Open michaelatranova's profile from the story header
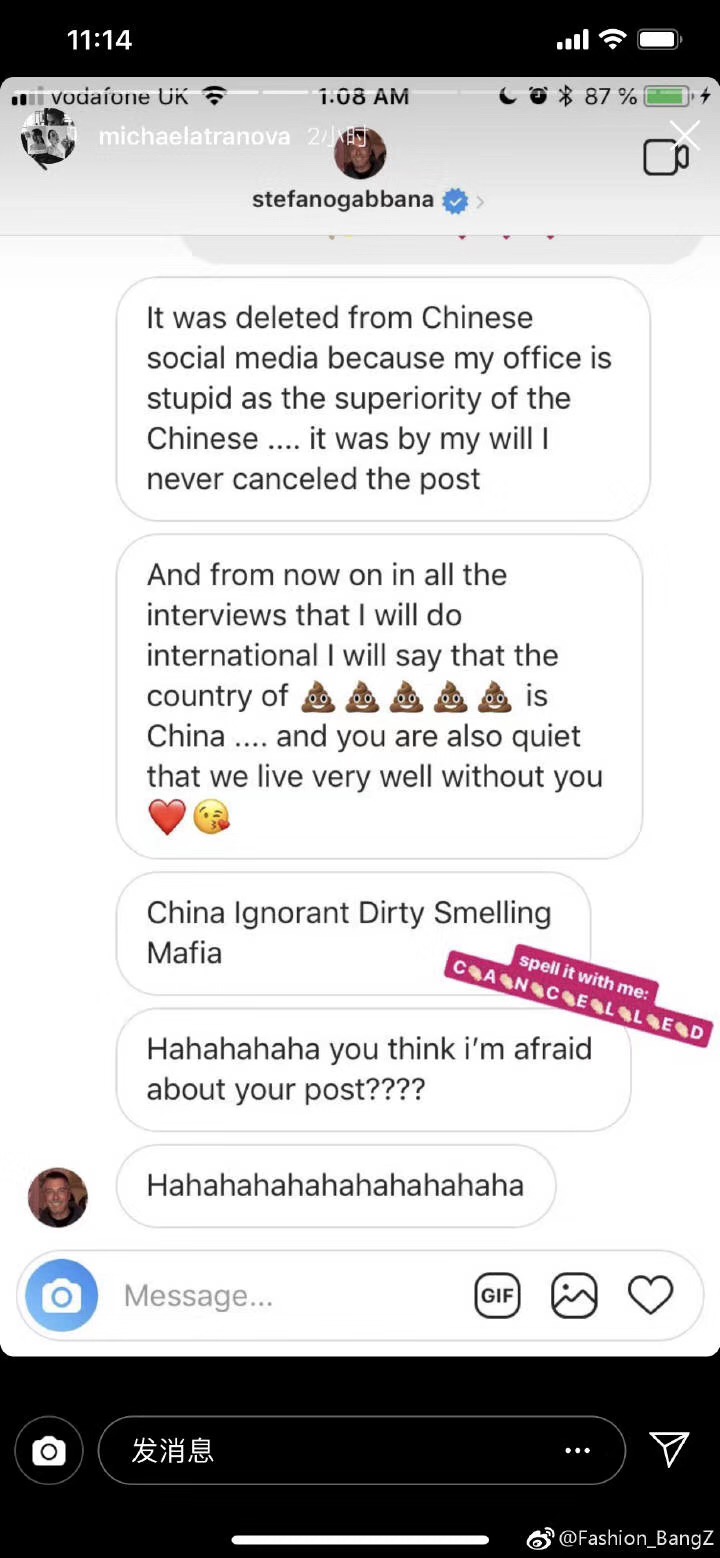Viewport: 720px width, 1558px height. 193,137
